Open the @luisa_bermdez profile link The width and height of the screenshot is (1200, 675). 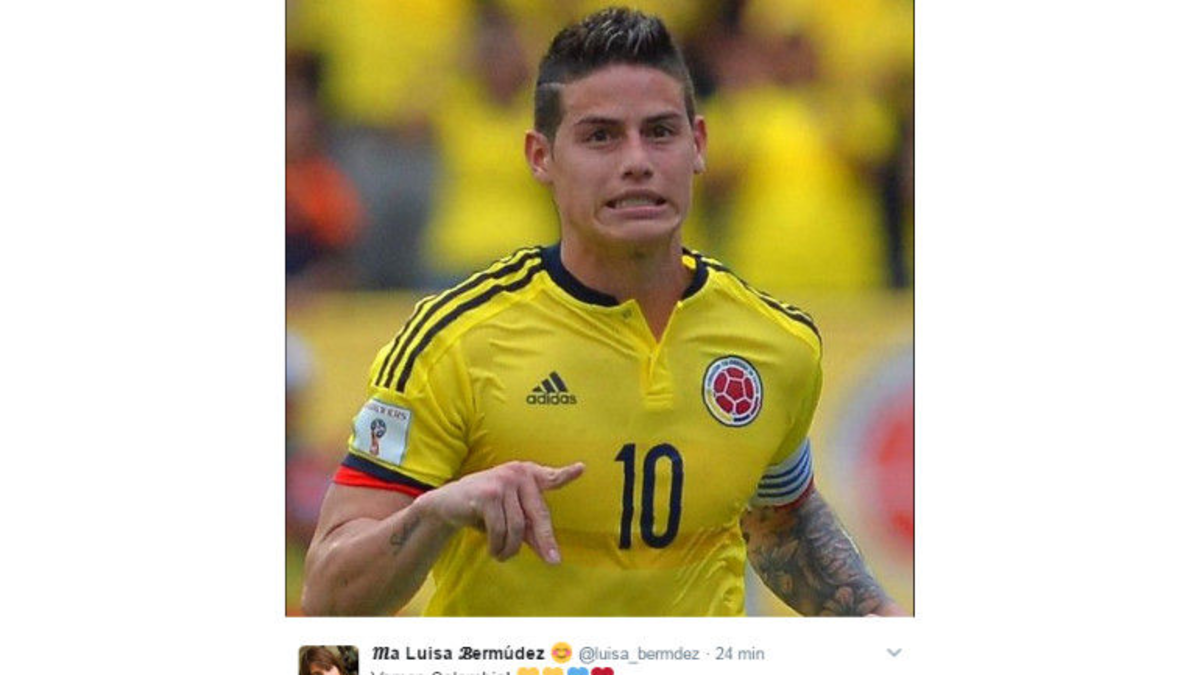[x=638, y=653]
